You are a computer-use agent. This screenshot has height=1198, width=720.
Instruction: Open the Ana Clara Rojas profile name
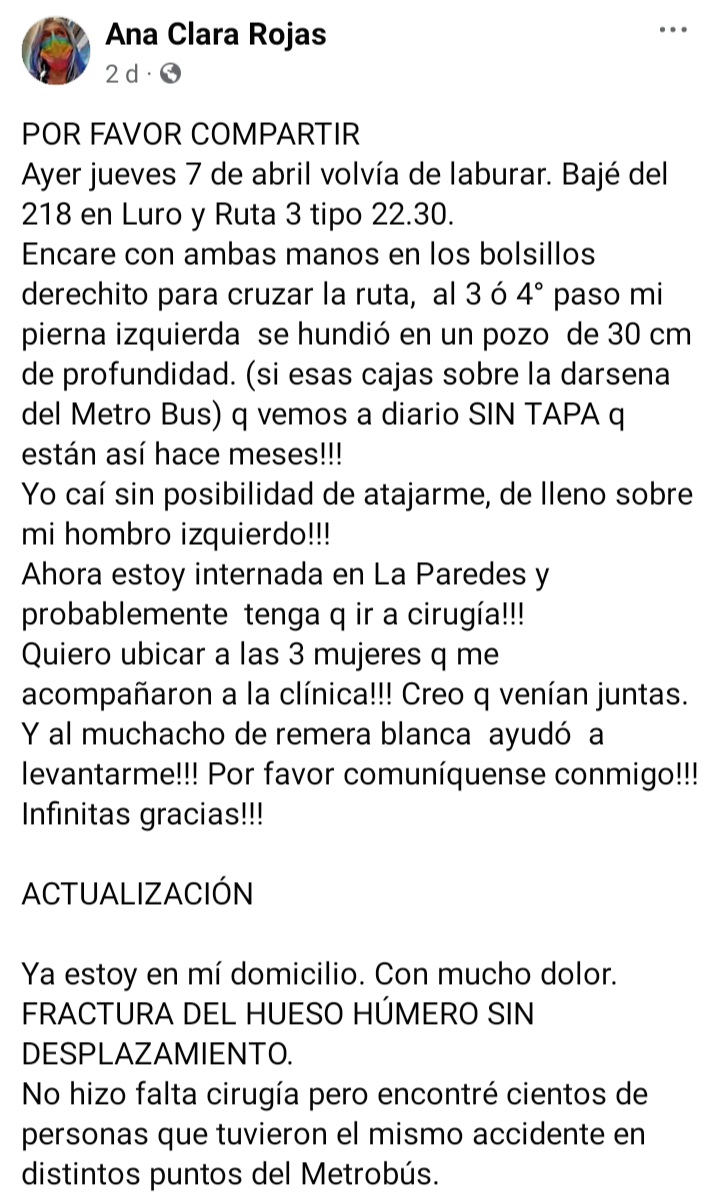(x=216, y=35)
